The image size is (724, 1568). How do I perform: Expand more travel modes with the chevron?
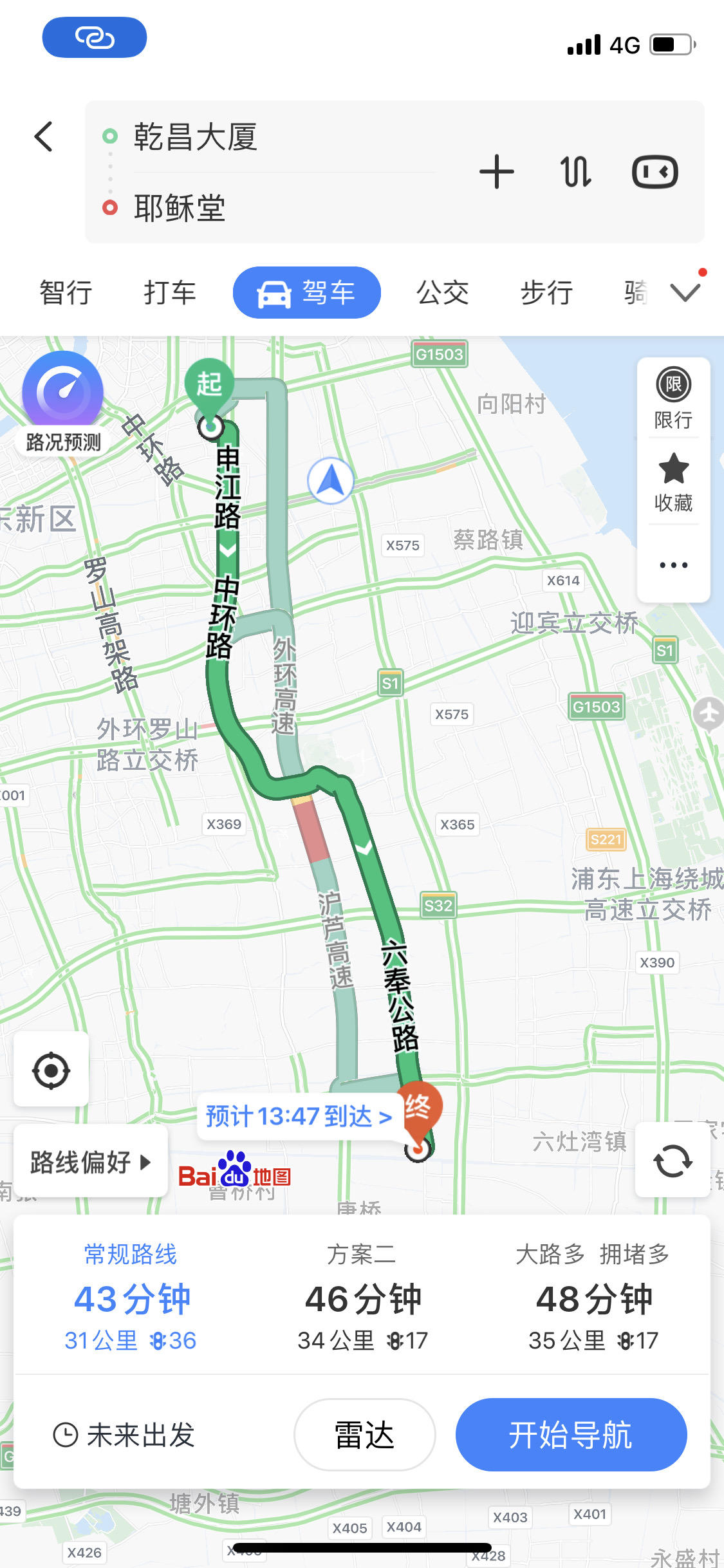(685, 293)
